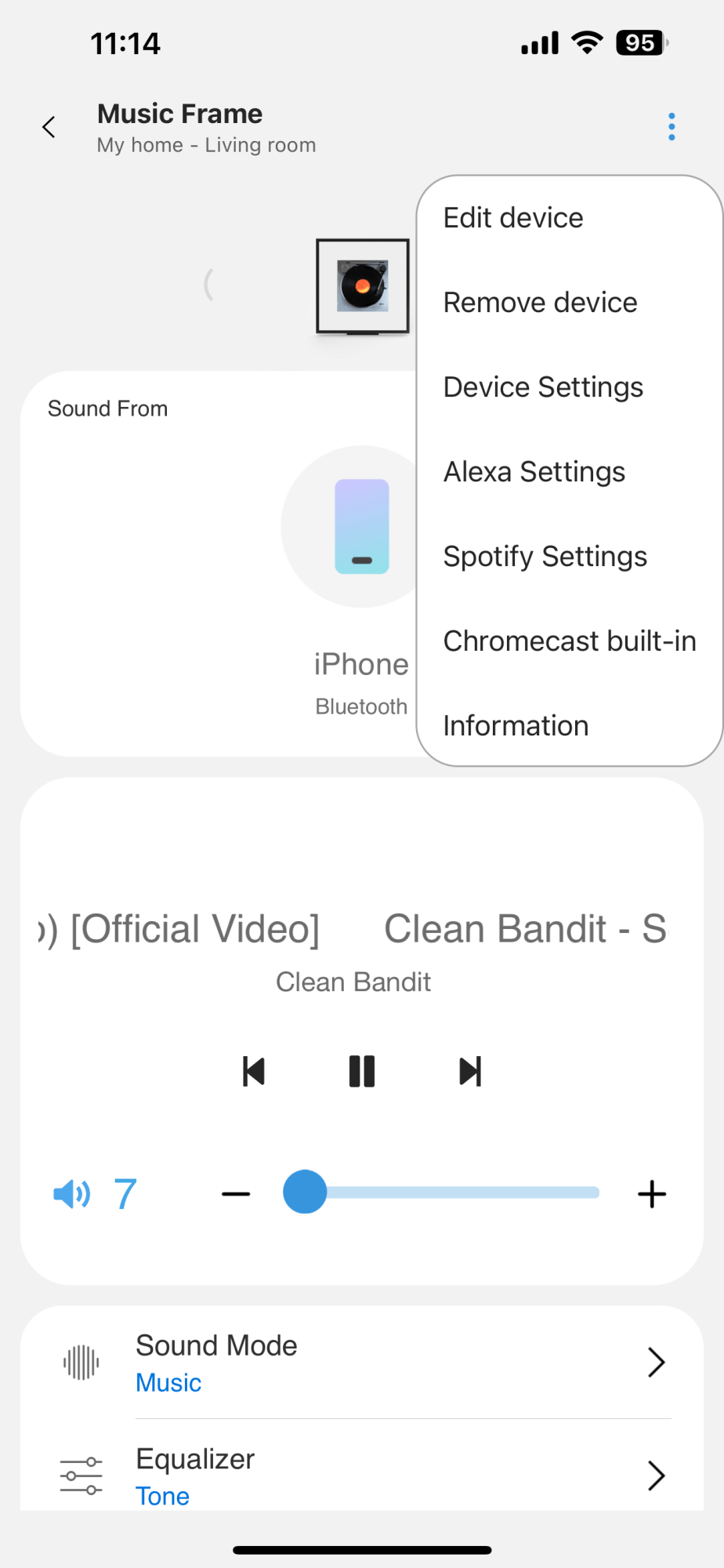
Task: Skip to the previous track
Action: [x=254, y=1072]
